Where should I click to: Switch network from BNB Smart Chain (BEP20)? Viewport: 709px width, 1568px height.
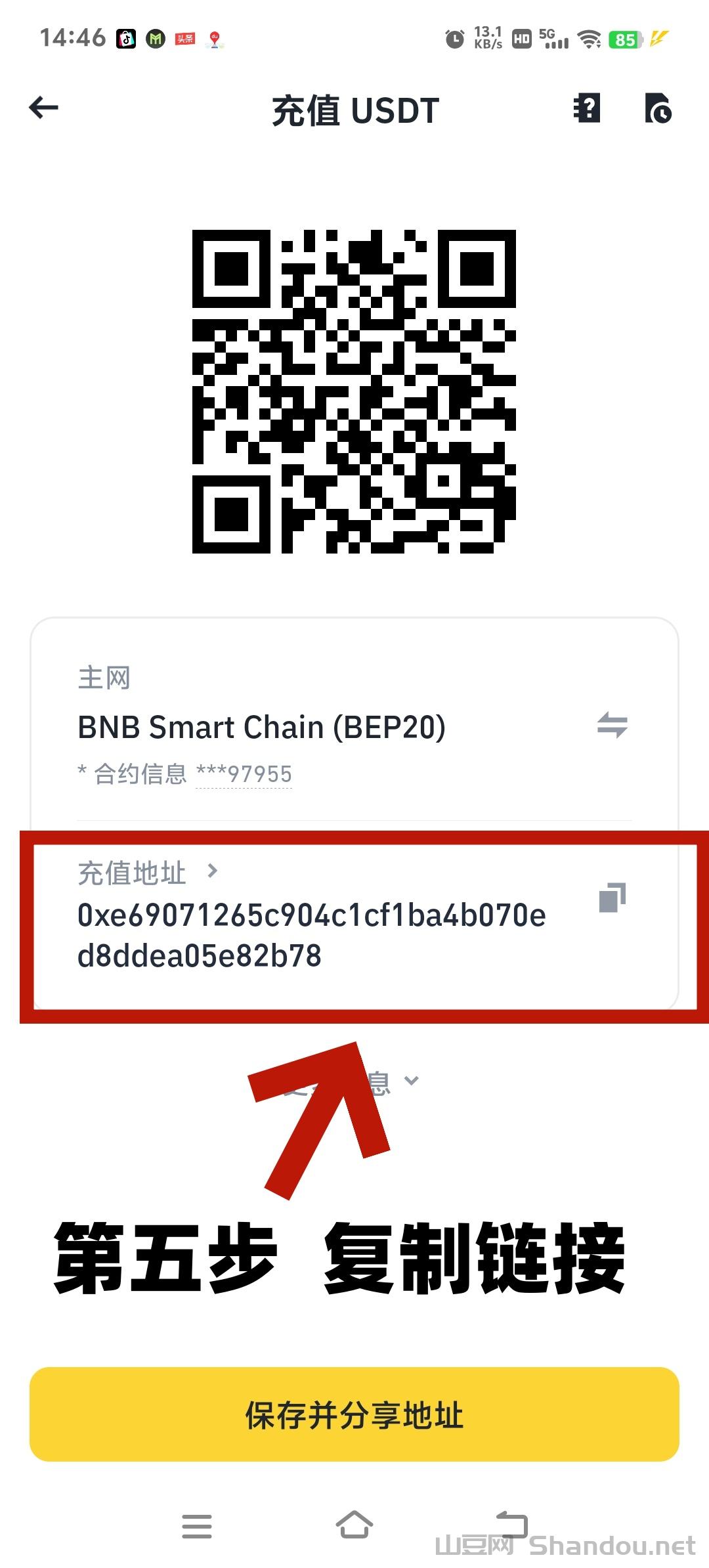coord(612,726)
